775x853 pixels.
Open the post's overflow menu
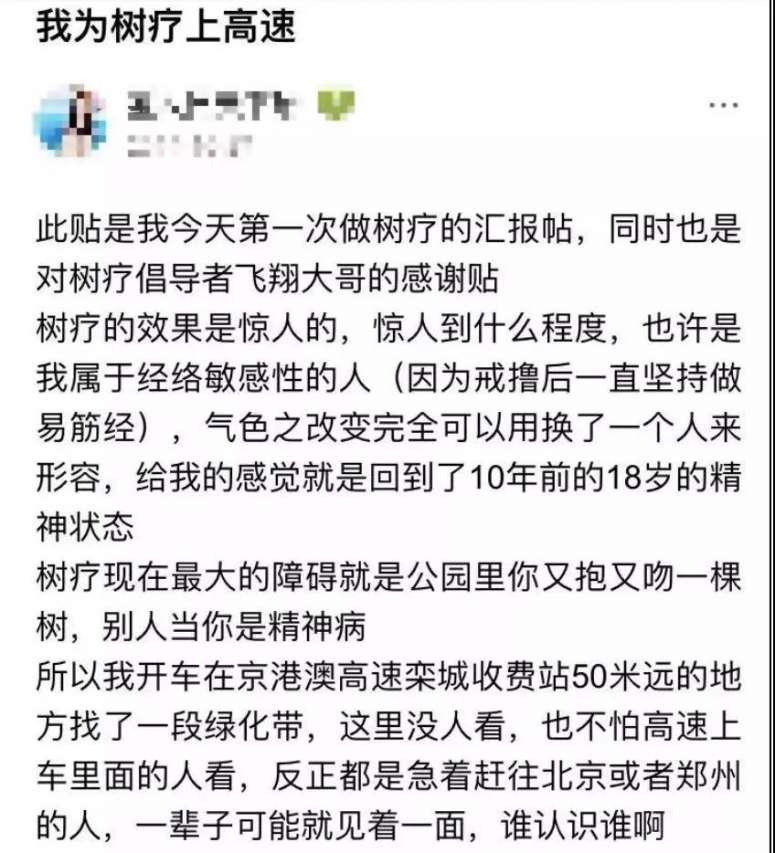(724, 105)
